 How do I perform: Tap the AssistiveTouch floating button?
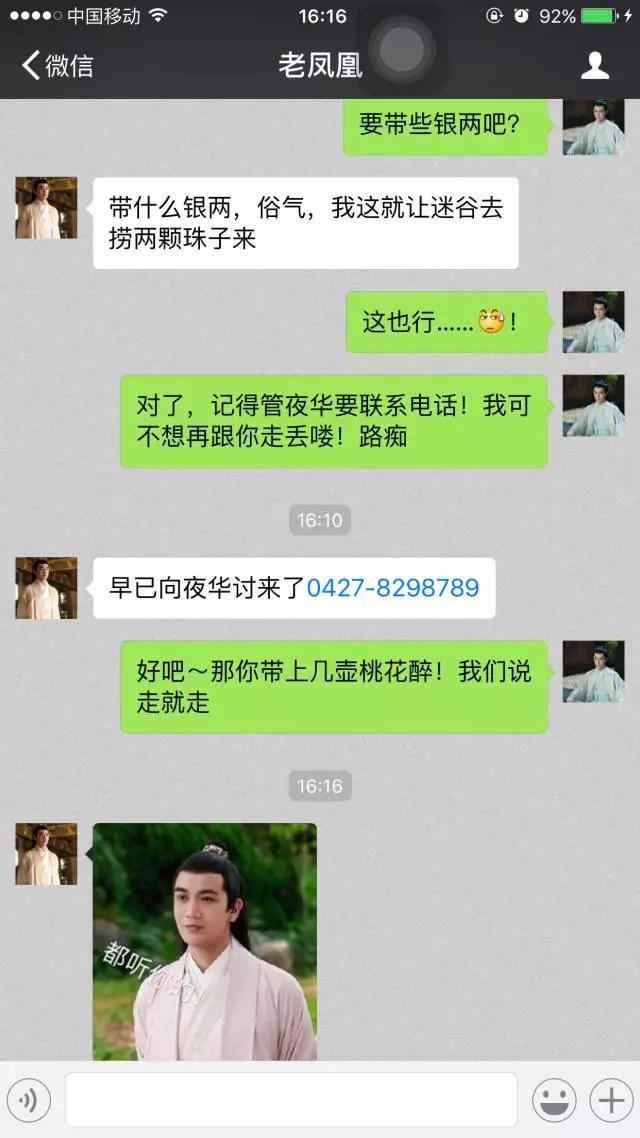pyautogui.click(x=402, y=50)
